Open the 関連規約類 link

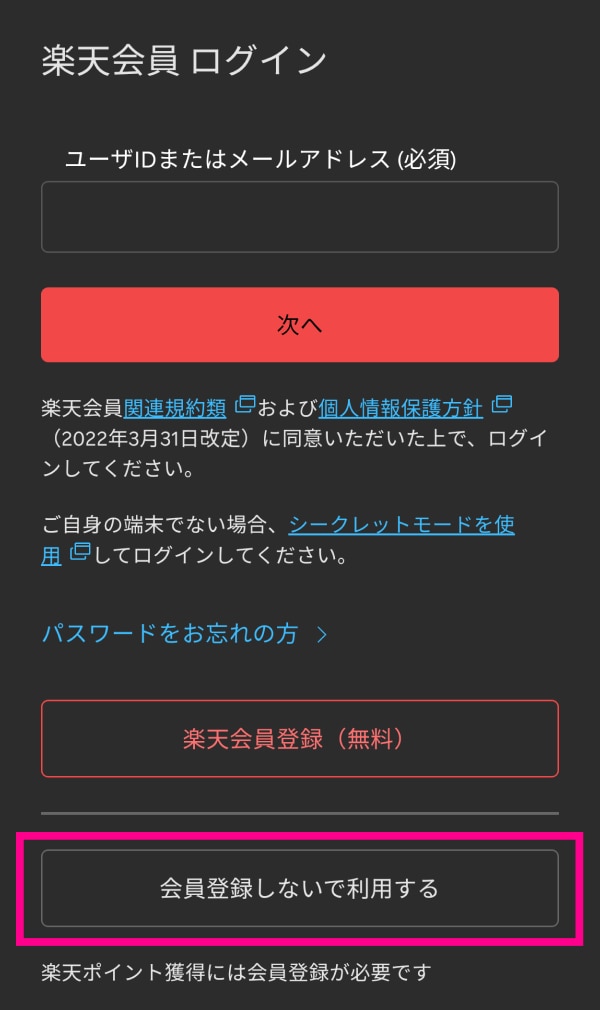[175, 408]
